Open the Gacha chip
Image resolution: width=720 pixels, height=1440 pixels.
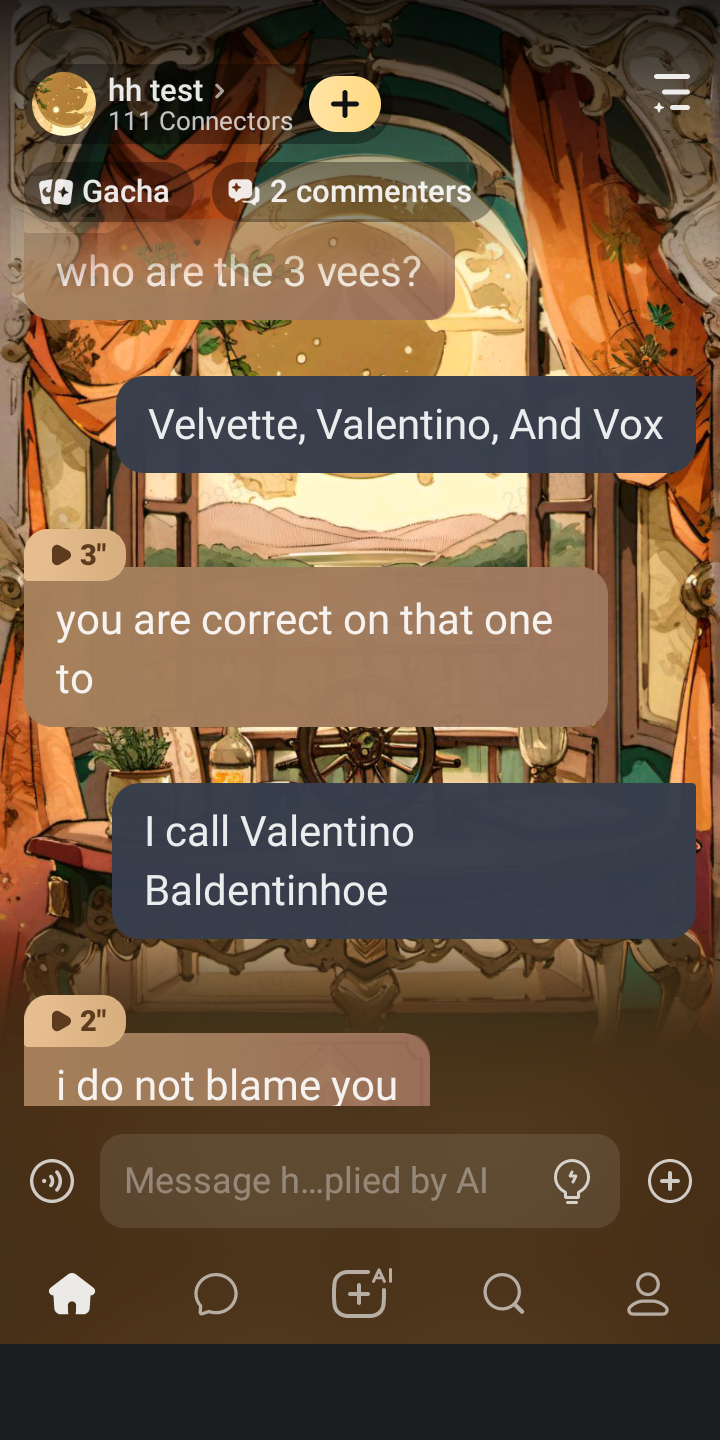click(x=106, y=191)
